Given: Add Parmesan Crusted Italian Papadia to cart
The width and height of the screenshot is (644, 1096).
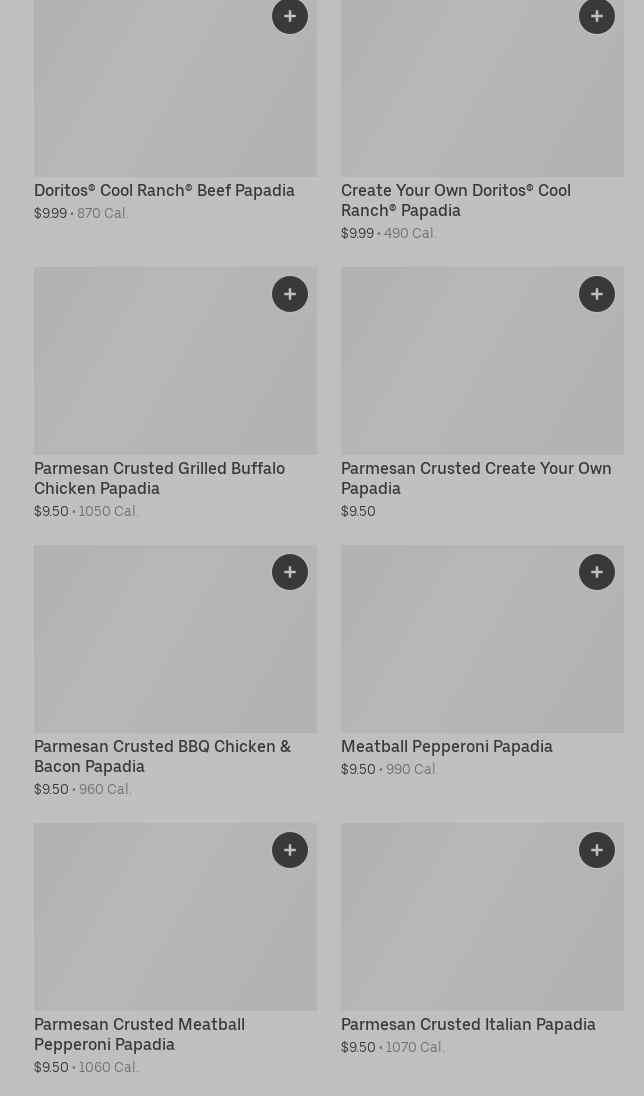Looking at the screenshot, I should (x=597, y=850).
